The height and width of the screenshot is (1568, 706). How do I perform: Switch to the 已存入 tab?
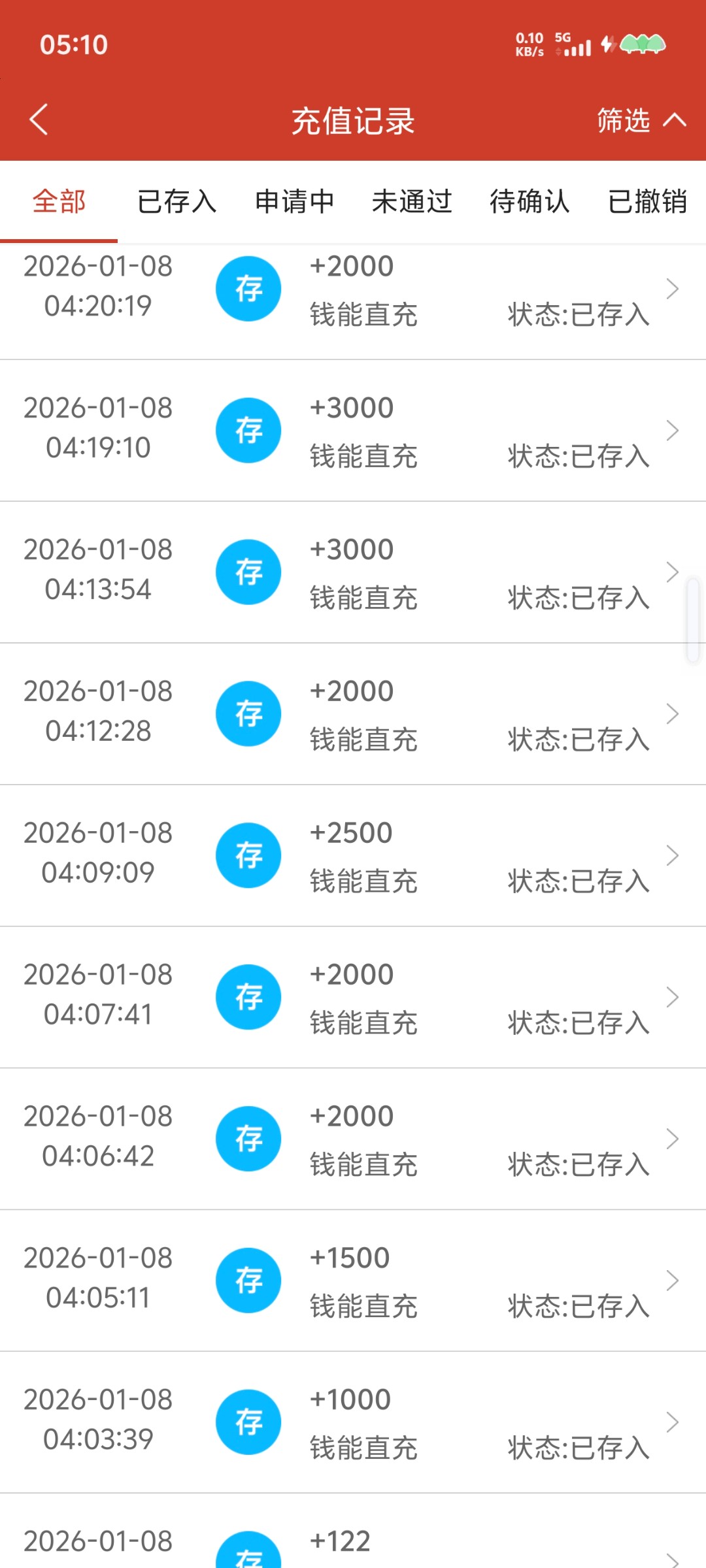176,201
